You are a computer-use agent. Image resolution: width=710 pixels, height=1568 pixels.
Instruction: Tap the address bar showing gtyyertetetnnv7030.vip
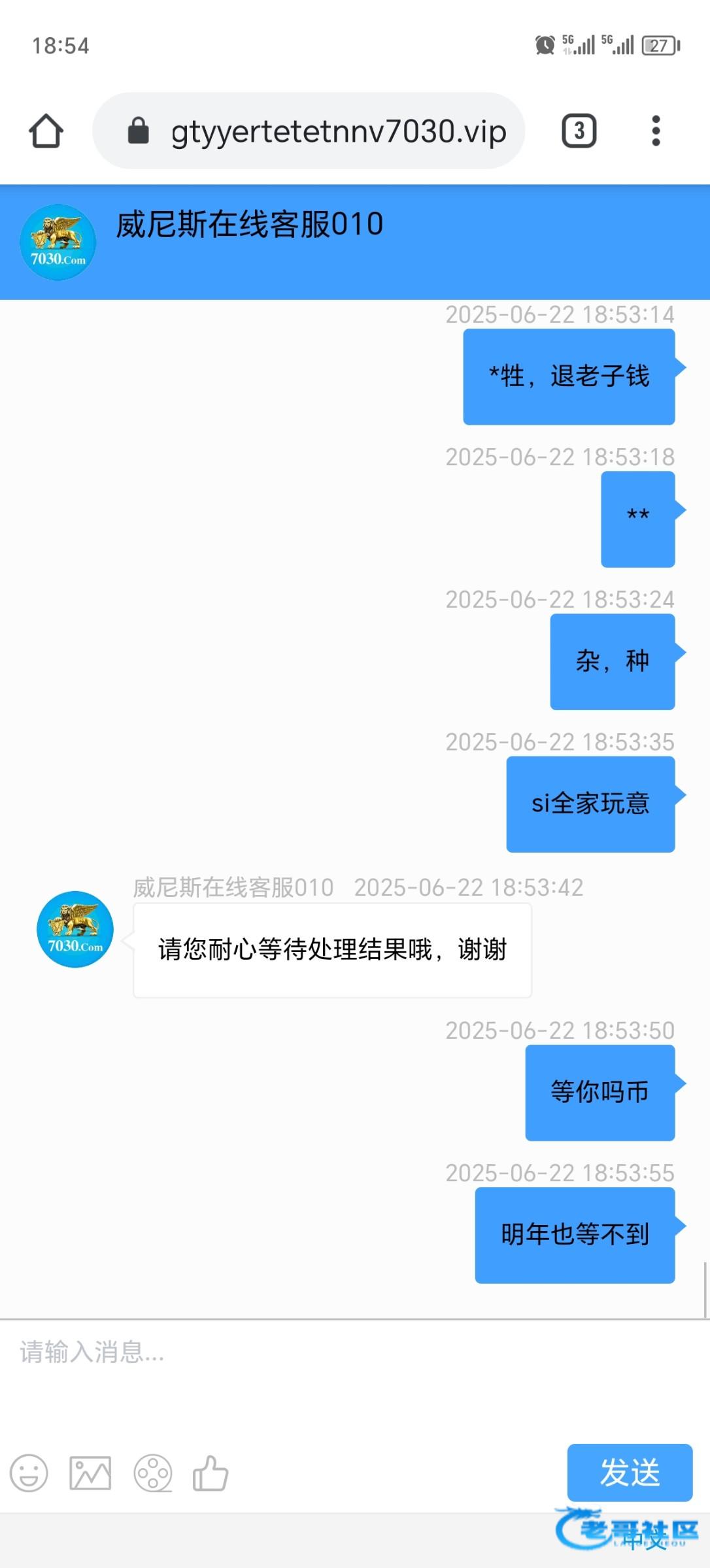coord(309,131)
